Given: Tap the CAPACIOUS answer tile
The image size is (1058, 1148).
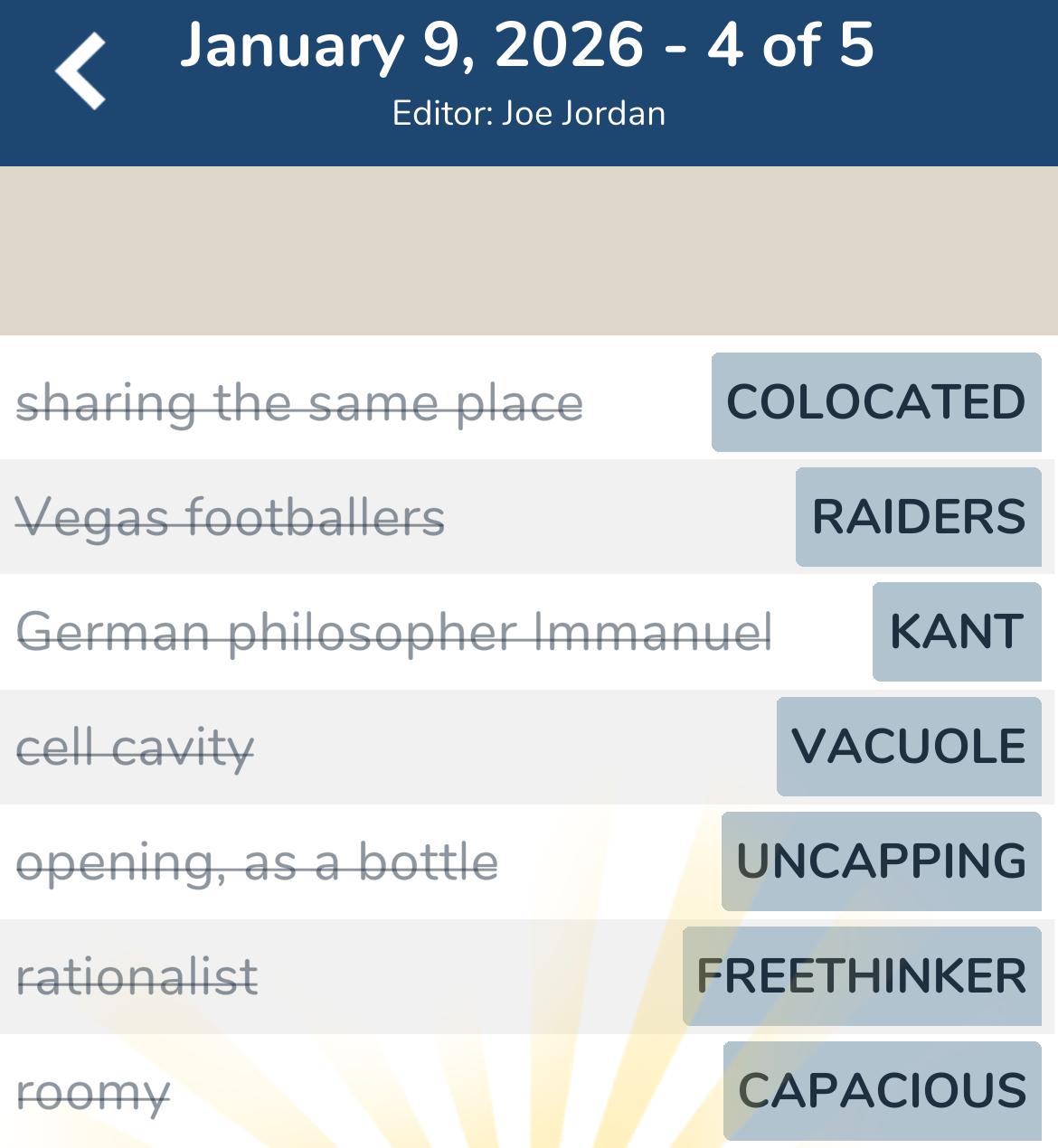Looking at the screenshot, I should (x=880, y=1090).
